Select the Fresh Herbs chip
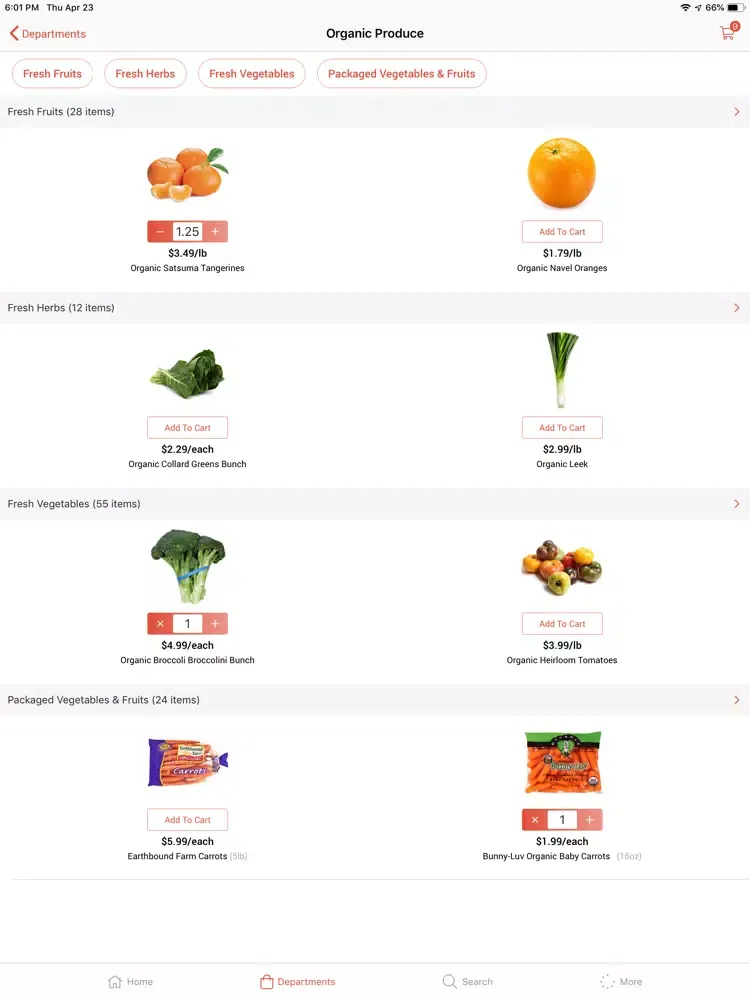 tap(145, 74)
